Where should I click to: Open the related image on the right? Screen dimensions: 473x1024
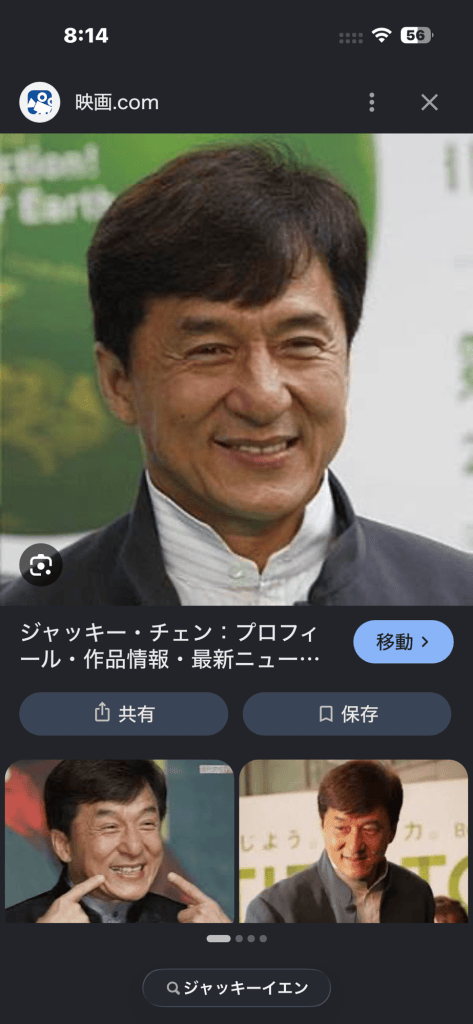tap(353, 841)
